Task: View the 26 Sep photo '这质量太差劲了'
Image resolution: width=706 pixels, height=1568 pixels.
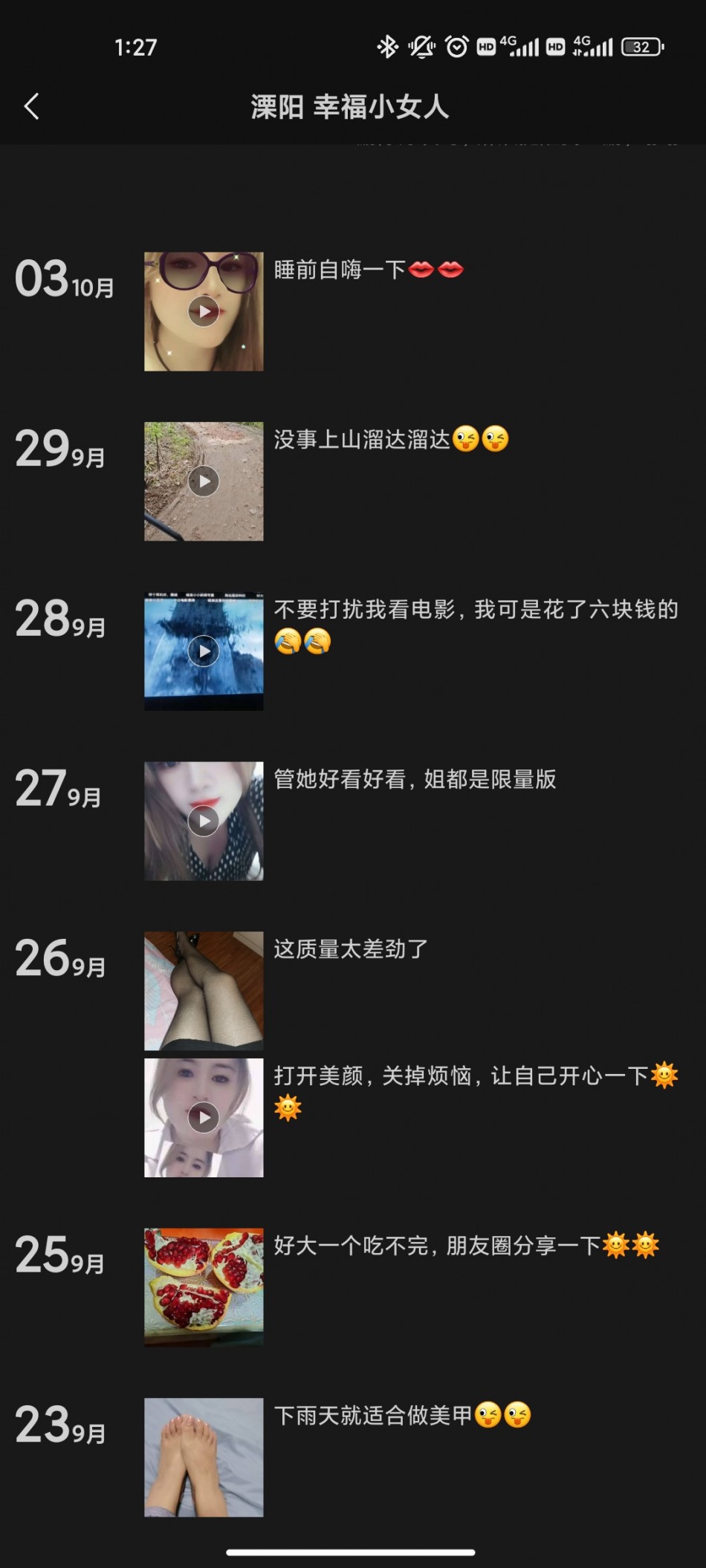Action: (x=204, y=990)
